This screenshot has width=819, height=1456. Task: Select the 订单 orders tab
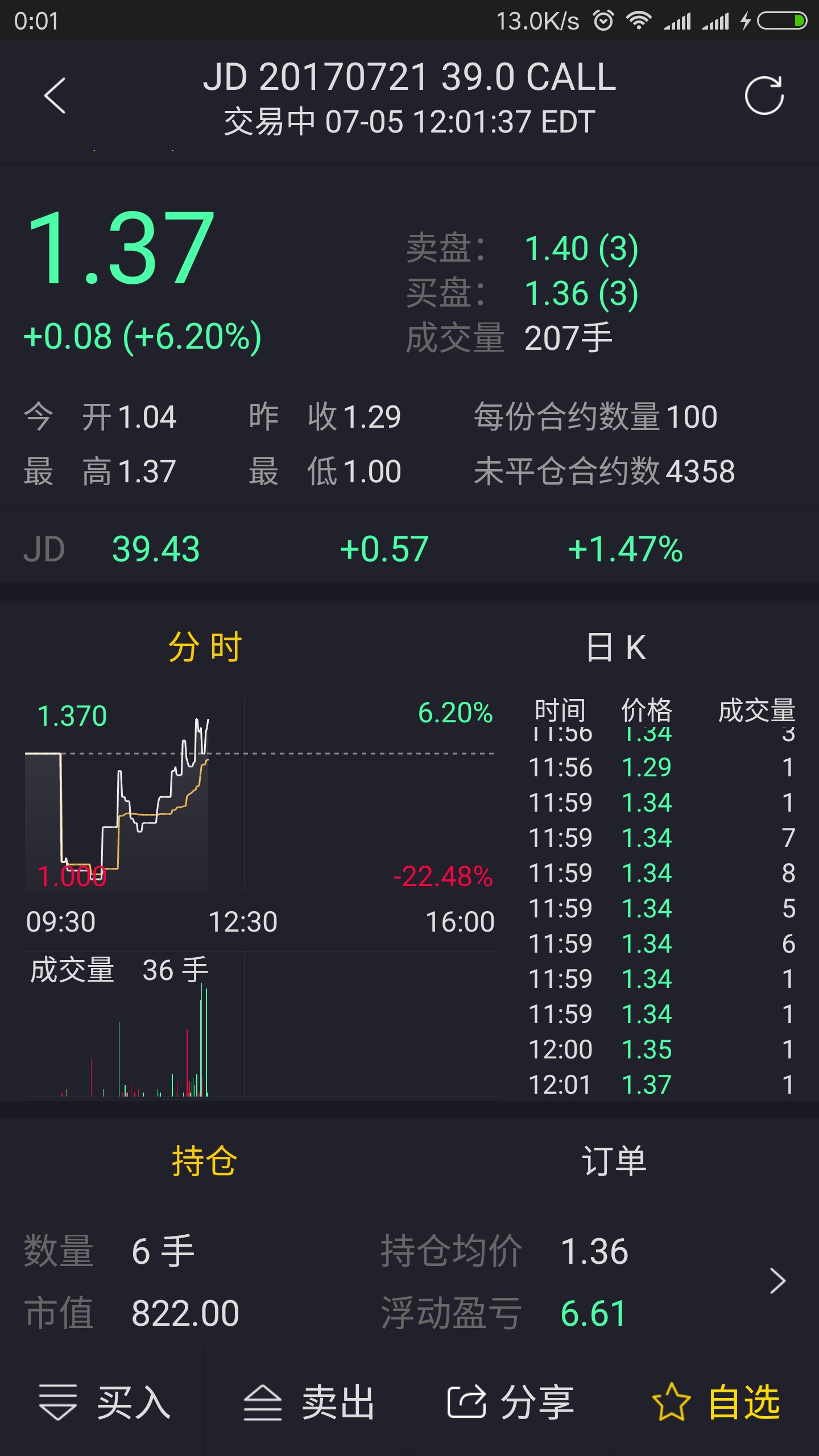pos(614,1161)
